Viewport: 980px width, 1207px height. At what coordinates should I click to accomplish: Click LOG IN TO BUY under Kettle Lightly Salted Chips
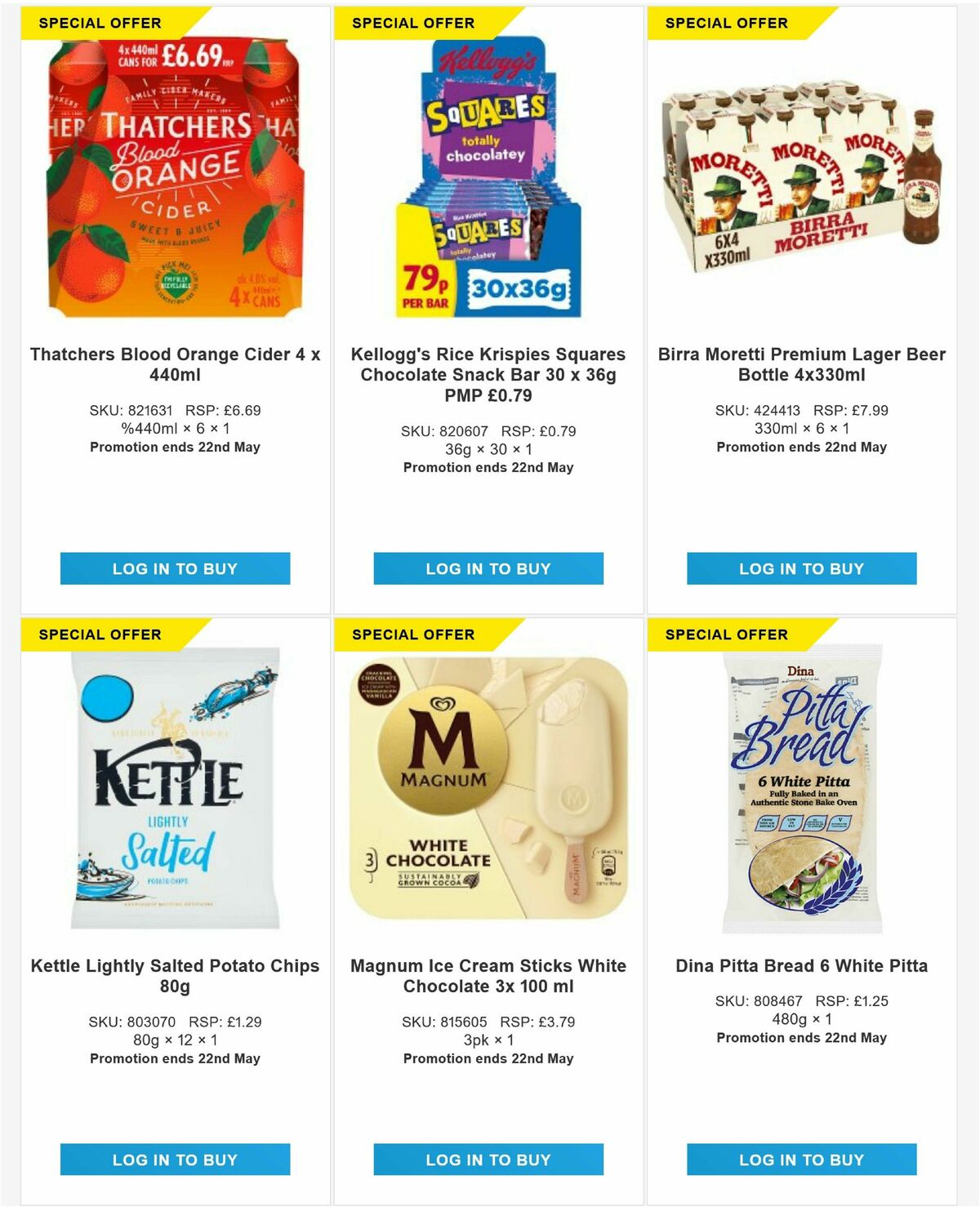(x=174, y=1159)
